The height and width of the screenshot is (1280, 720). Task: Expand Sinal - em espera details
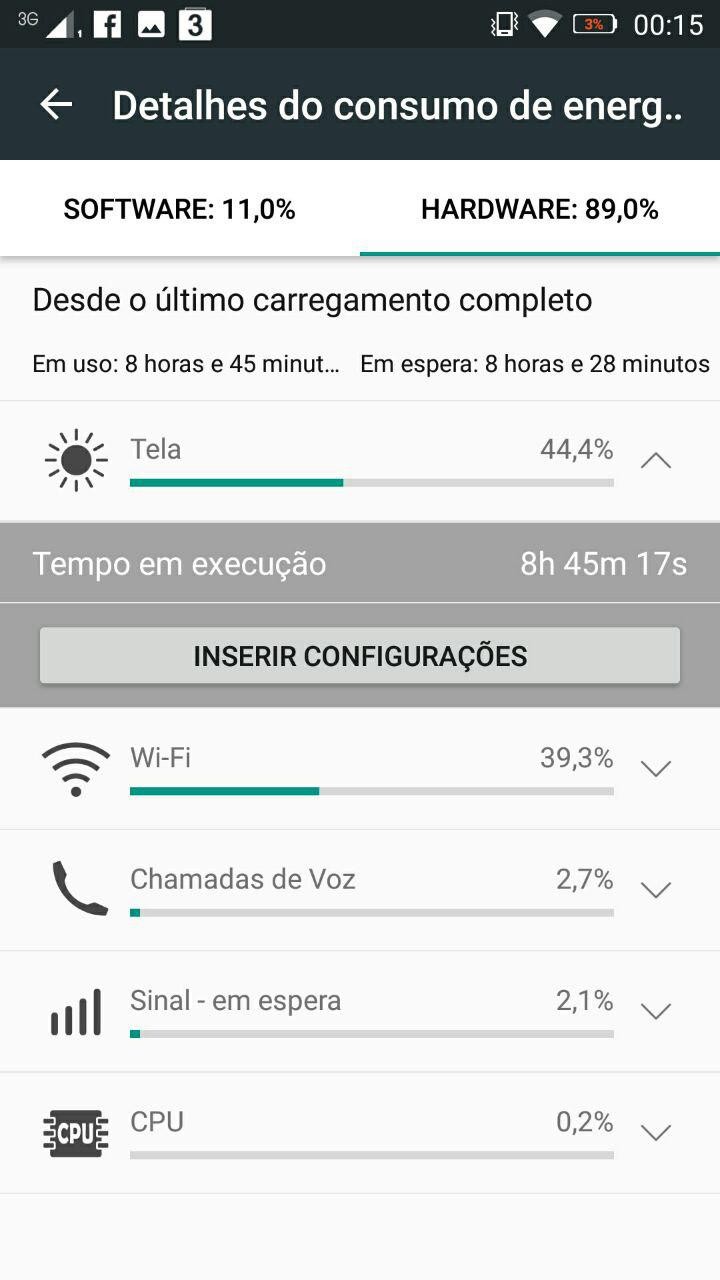click(656, 1011)
